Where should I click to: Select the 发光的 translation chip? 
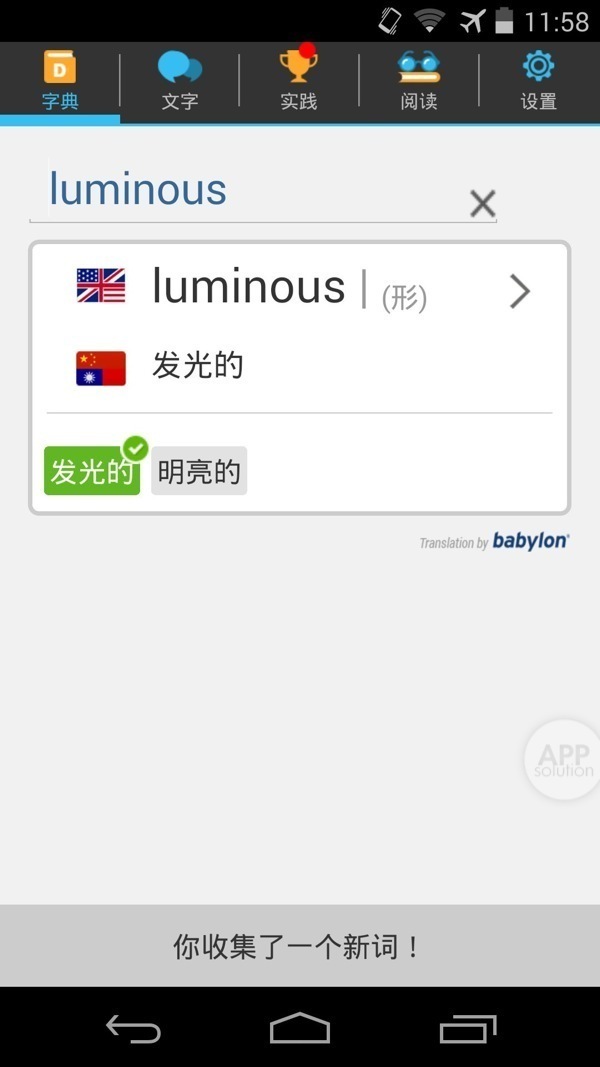click(92, 471)
